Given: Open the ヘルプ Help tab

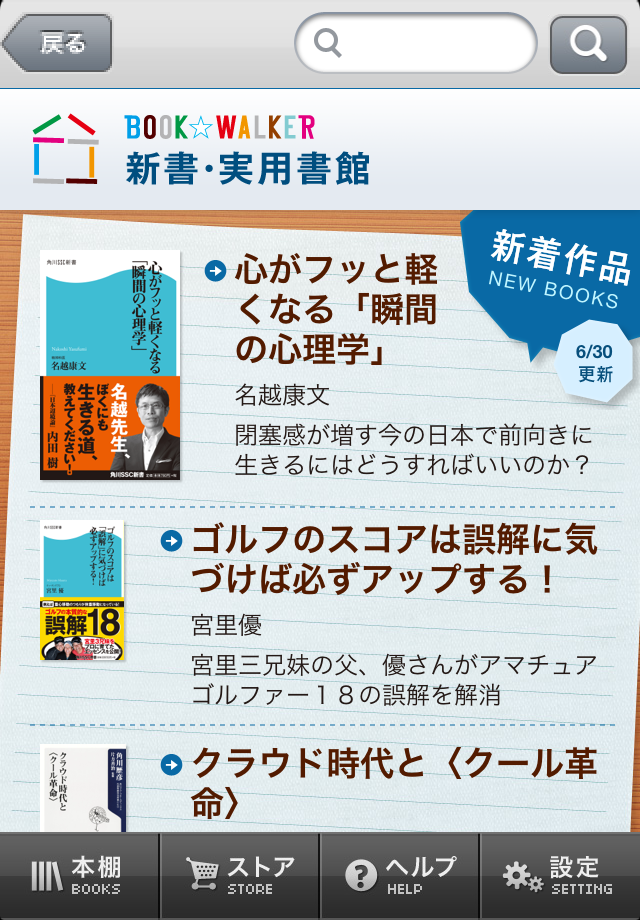Looking at the screenshot, I should click(x=400, y=875).
